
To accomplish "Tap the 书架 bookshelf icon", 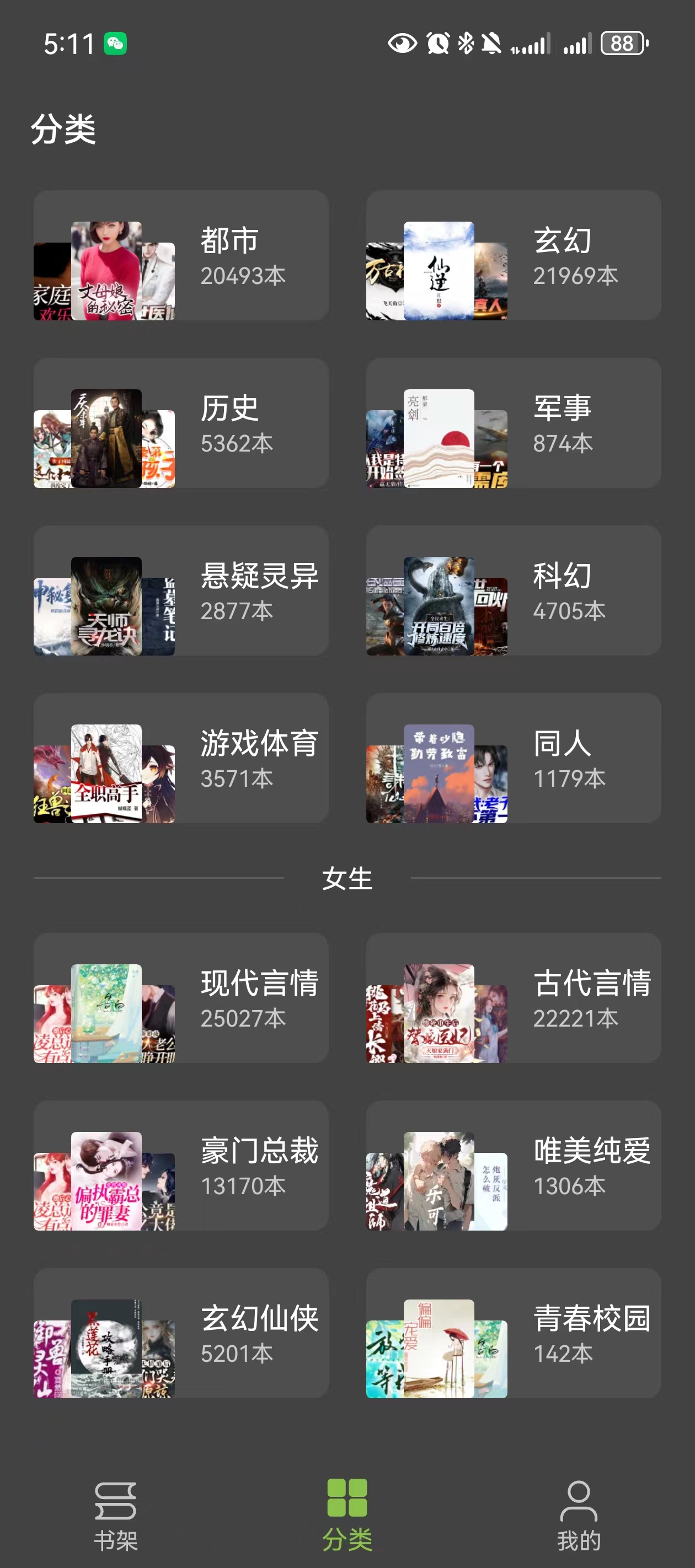I will (x=116, y=1499).
